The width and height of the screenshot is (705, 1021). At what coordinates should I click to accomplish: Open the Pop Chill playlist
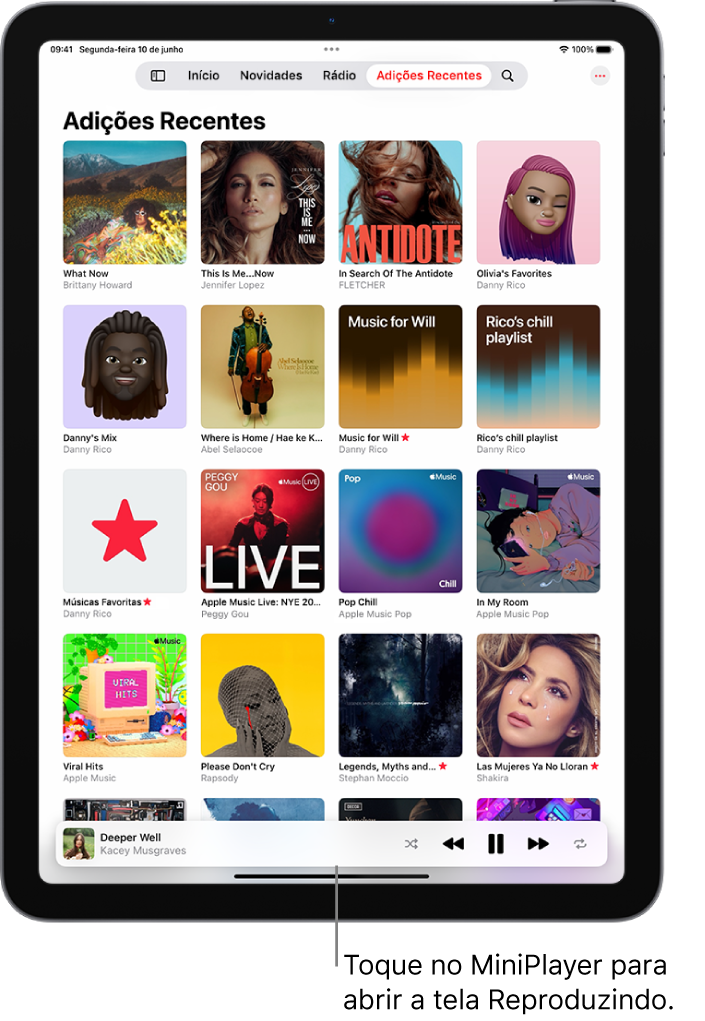click(x=400, y=531)
